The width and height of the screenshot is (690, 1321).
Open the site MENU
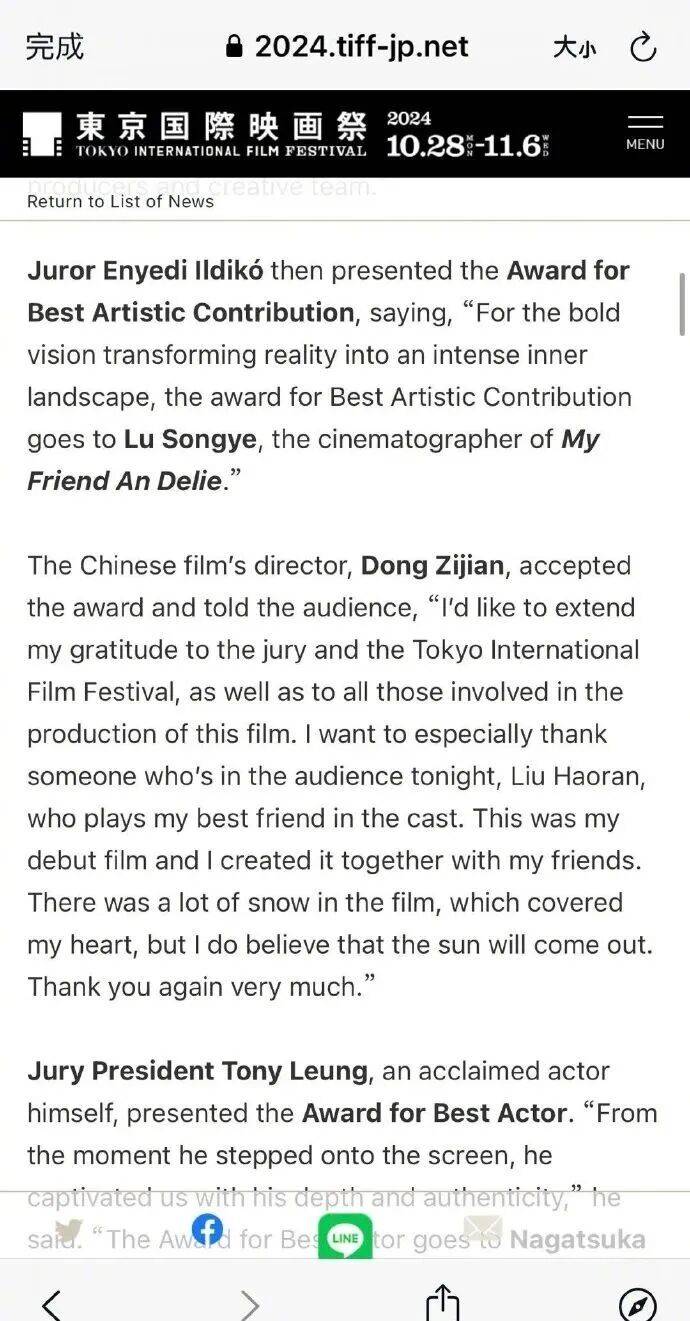[645, 133]
